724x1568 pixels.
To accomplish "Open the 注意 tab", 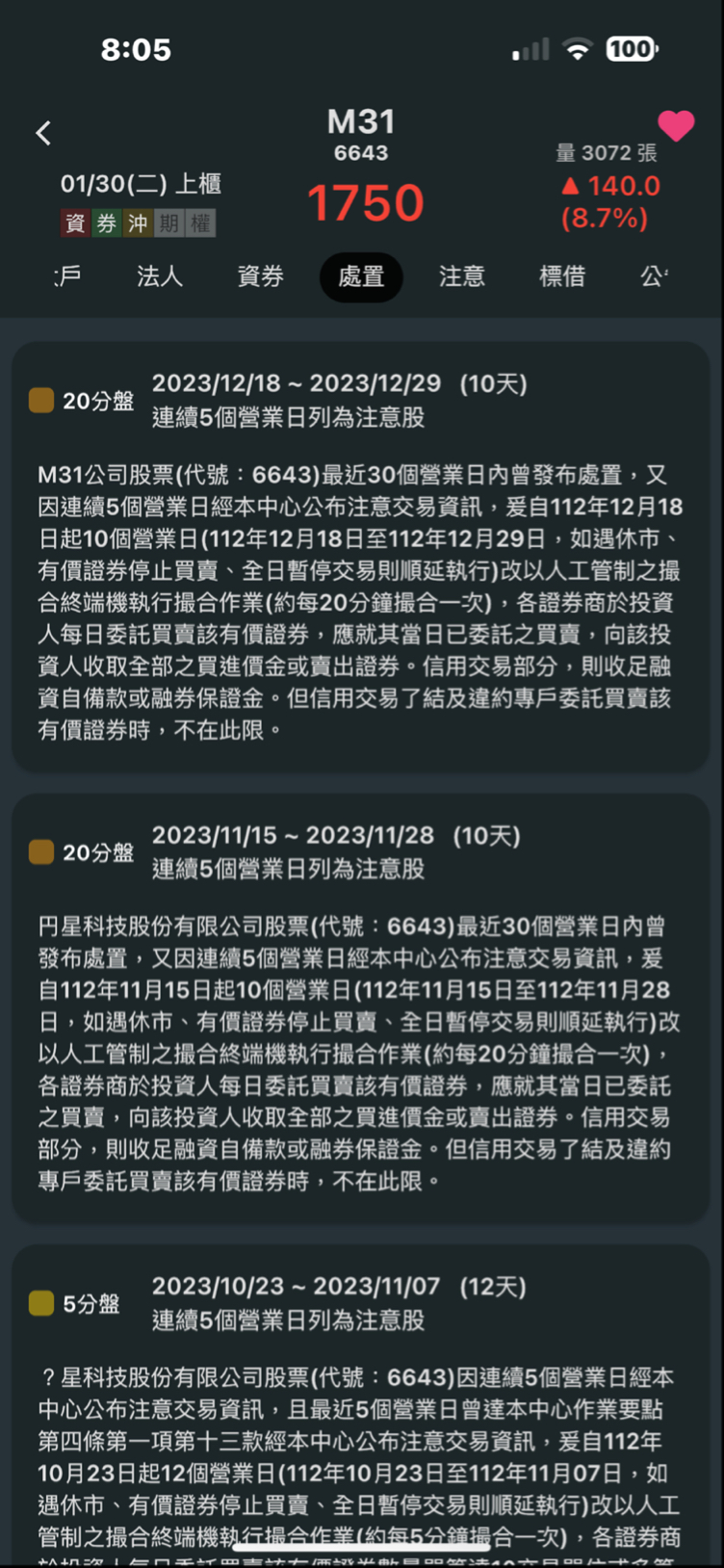I will [x=462, y=277].
